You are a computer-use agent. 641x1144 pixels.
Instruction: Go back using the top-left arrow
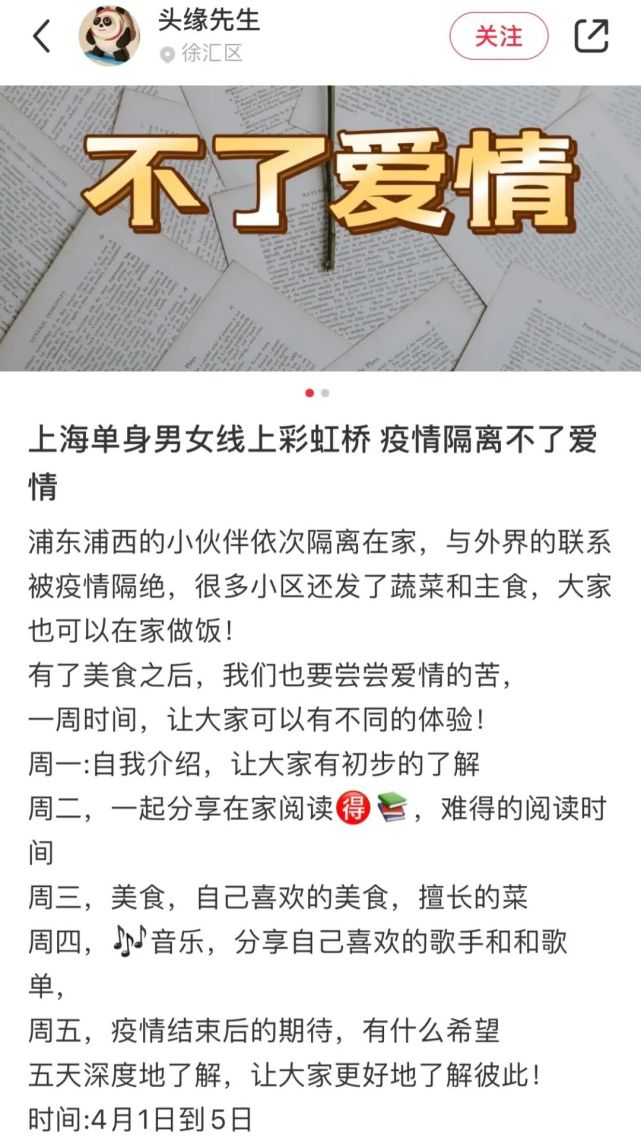41,36
